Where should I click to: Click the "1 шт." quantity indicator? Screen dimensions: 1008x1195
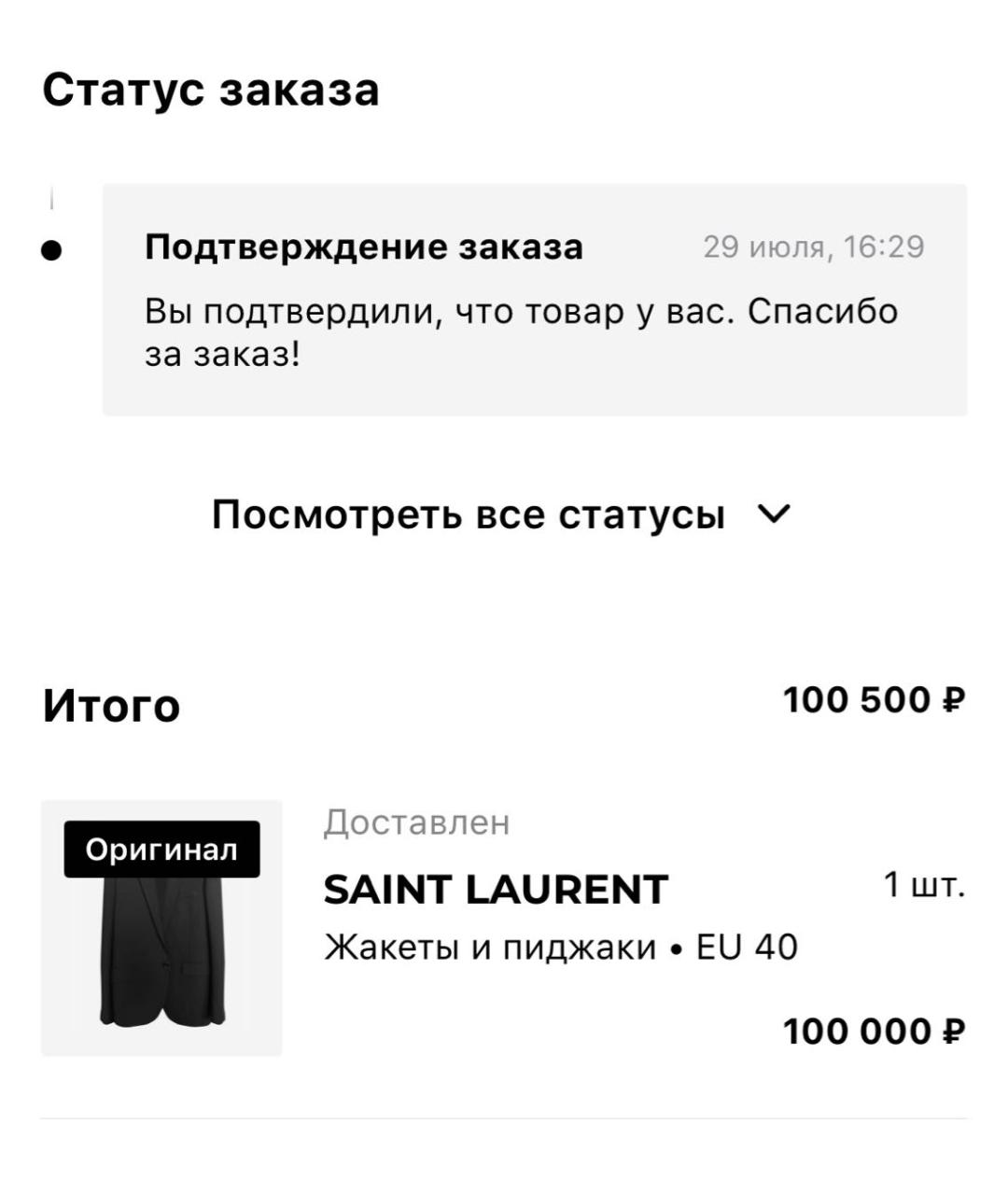[x=923, y=883]
